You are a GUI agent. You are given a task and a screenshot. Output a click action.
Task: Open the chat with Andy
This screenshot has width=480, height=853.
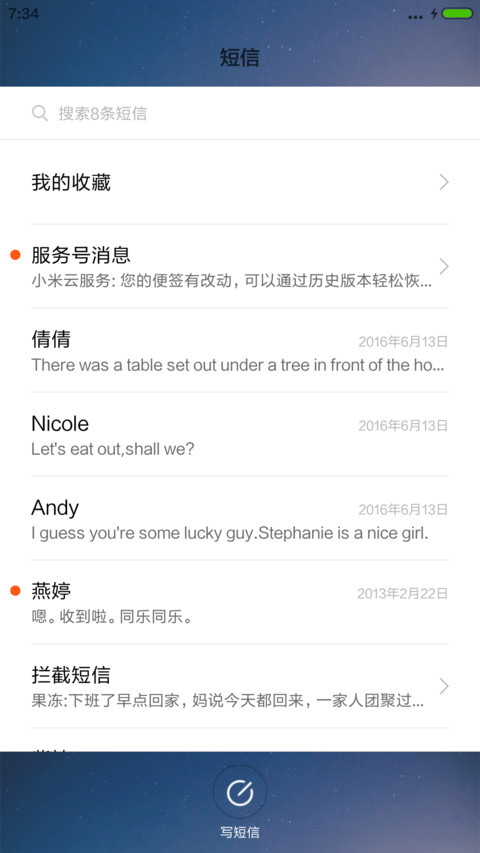pyautogui.click(x=240, y=518)
